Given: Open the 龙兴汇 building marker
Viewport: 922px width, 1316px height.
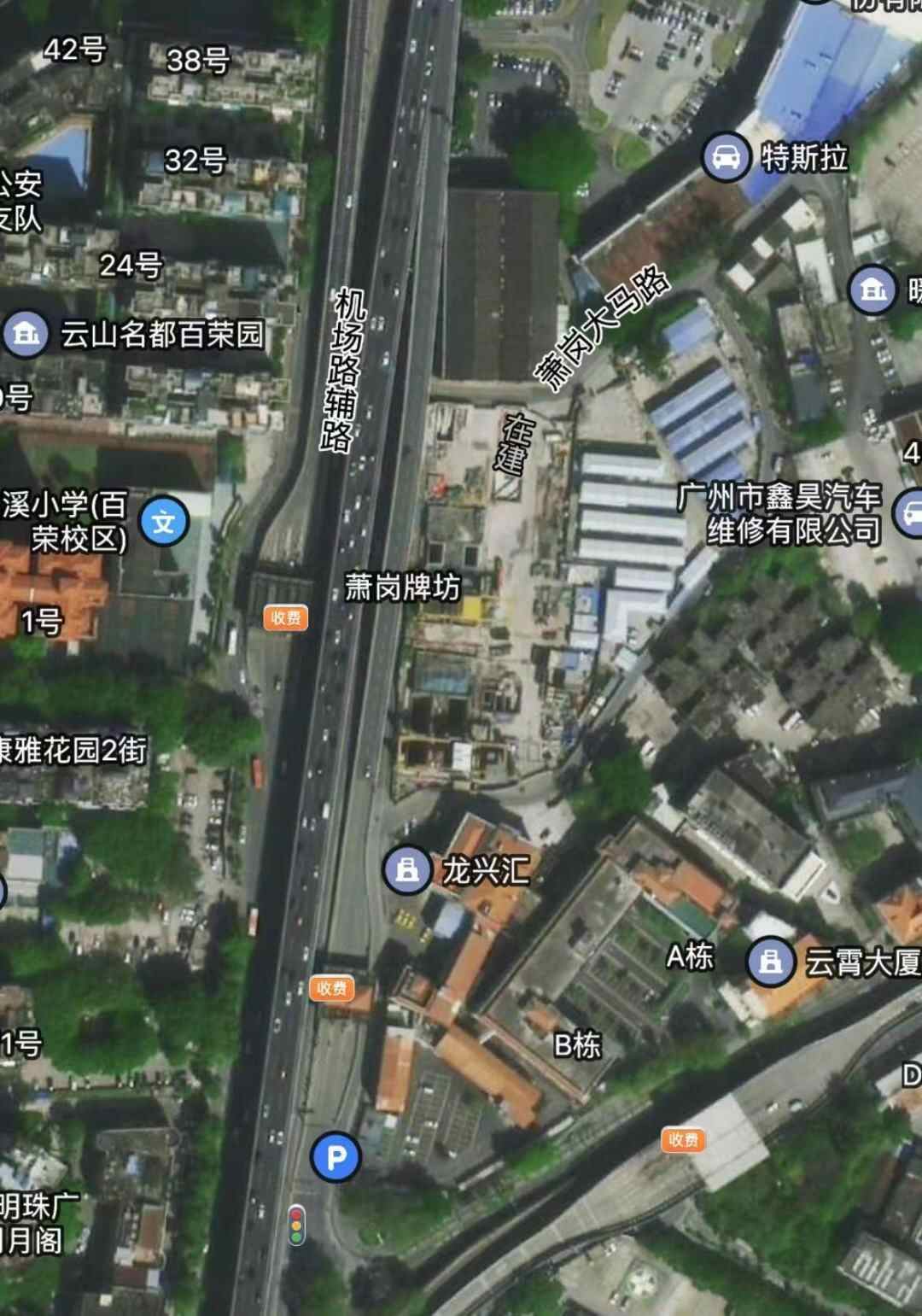Looking at the screenshot, I should click(x=407, y=869).
